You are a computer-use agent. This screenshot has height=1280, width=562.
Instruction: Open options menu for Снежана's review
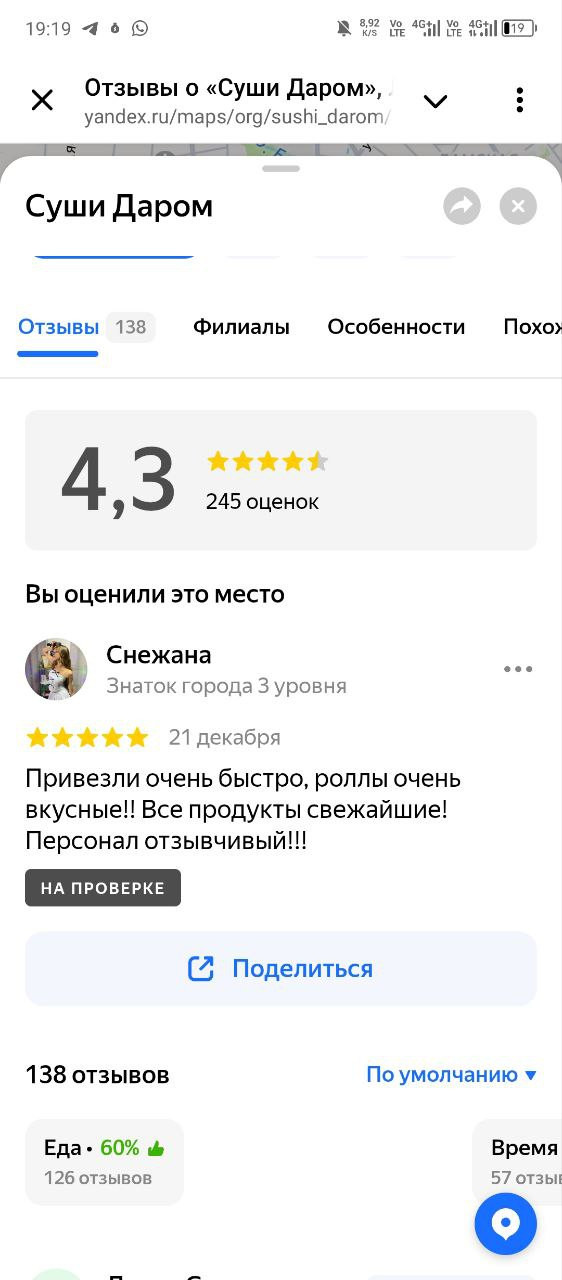click(x=518, y=669)
